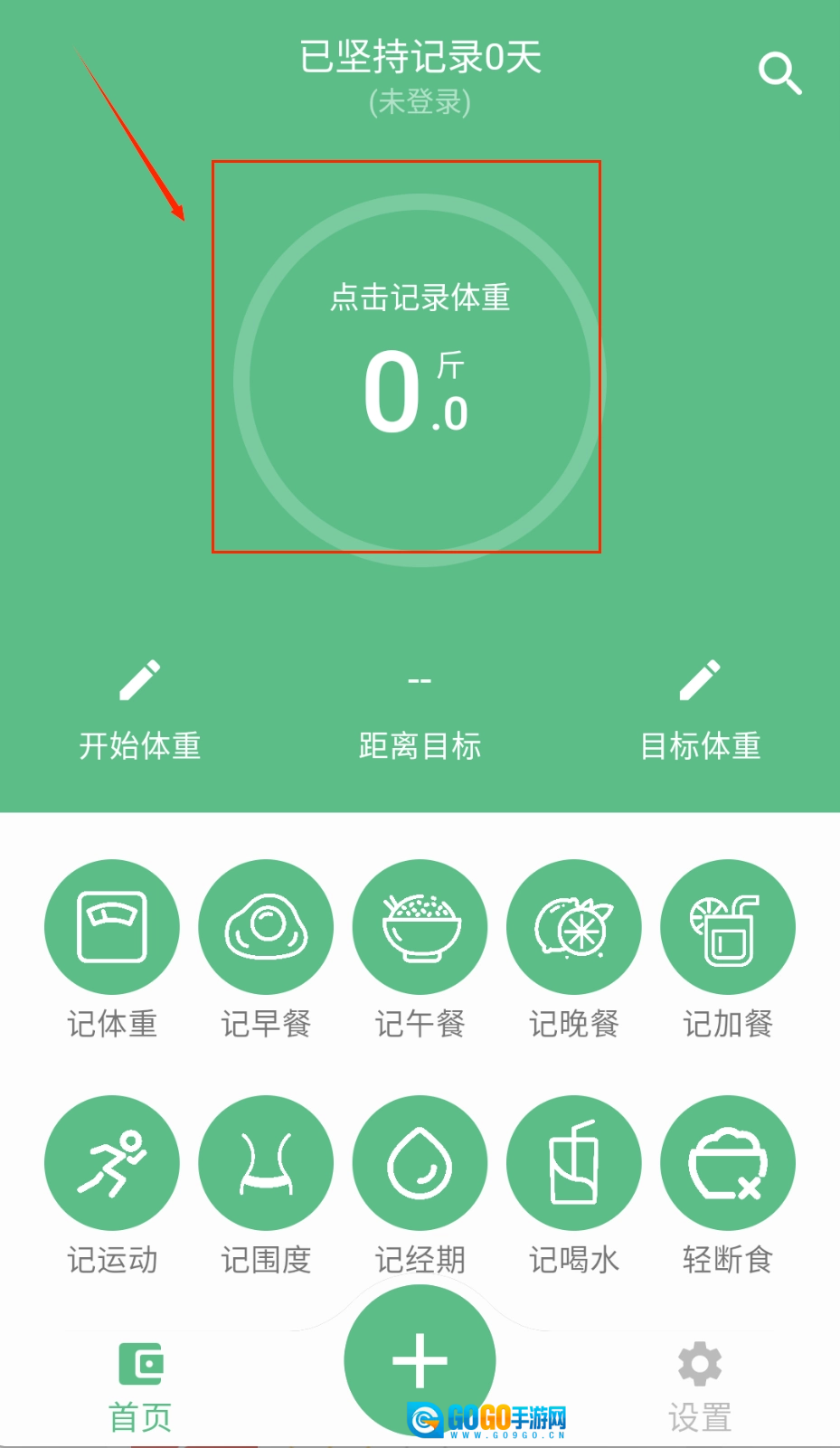The image size is (840, 1448).
Task: Switch to the 设置 settings tab
Action: coord(700,1386)
